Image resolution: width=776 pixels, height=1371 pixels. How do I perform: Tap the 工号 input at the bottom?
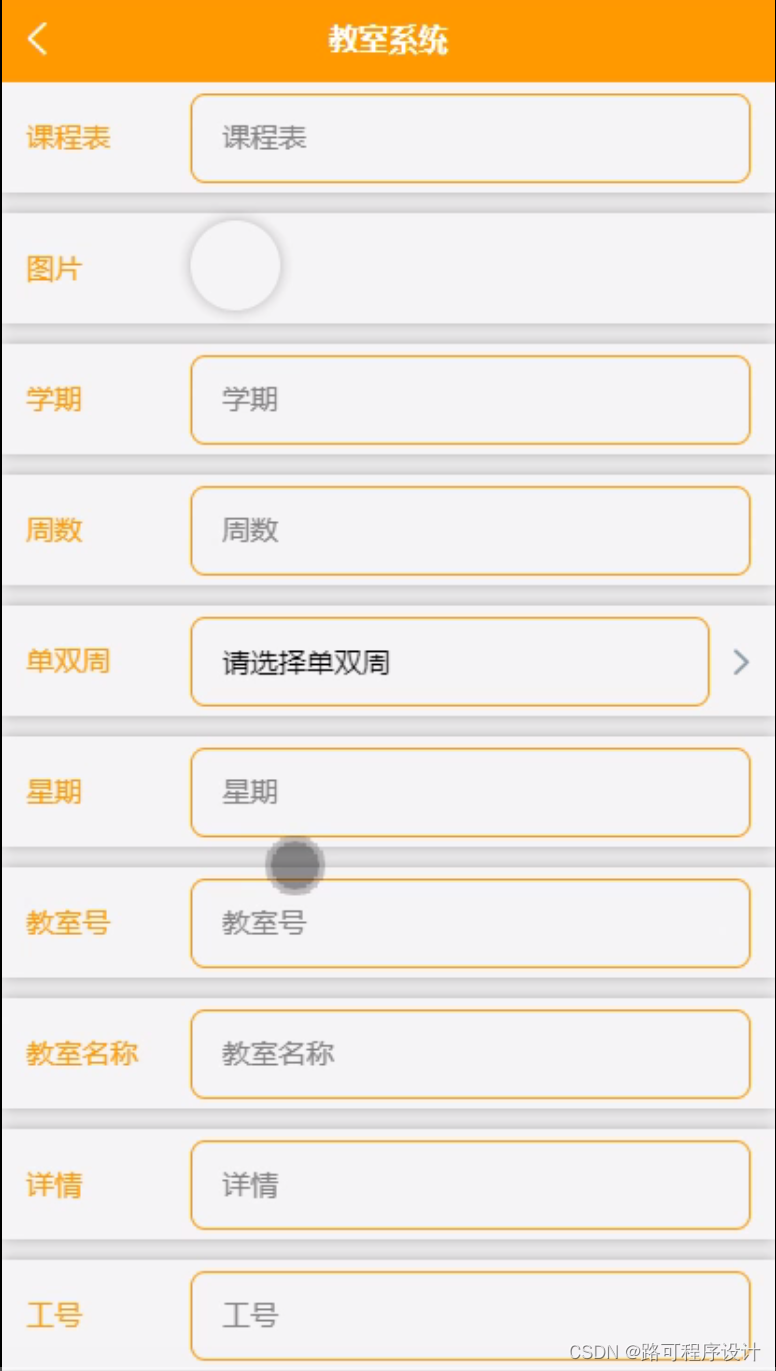click(470, 1316)
